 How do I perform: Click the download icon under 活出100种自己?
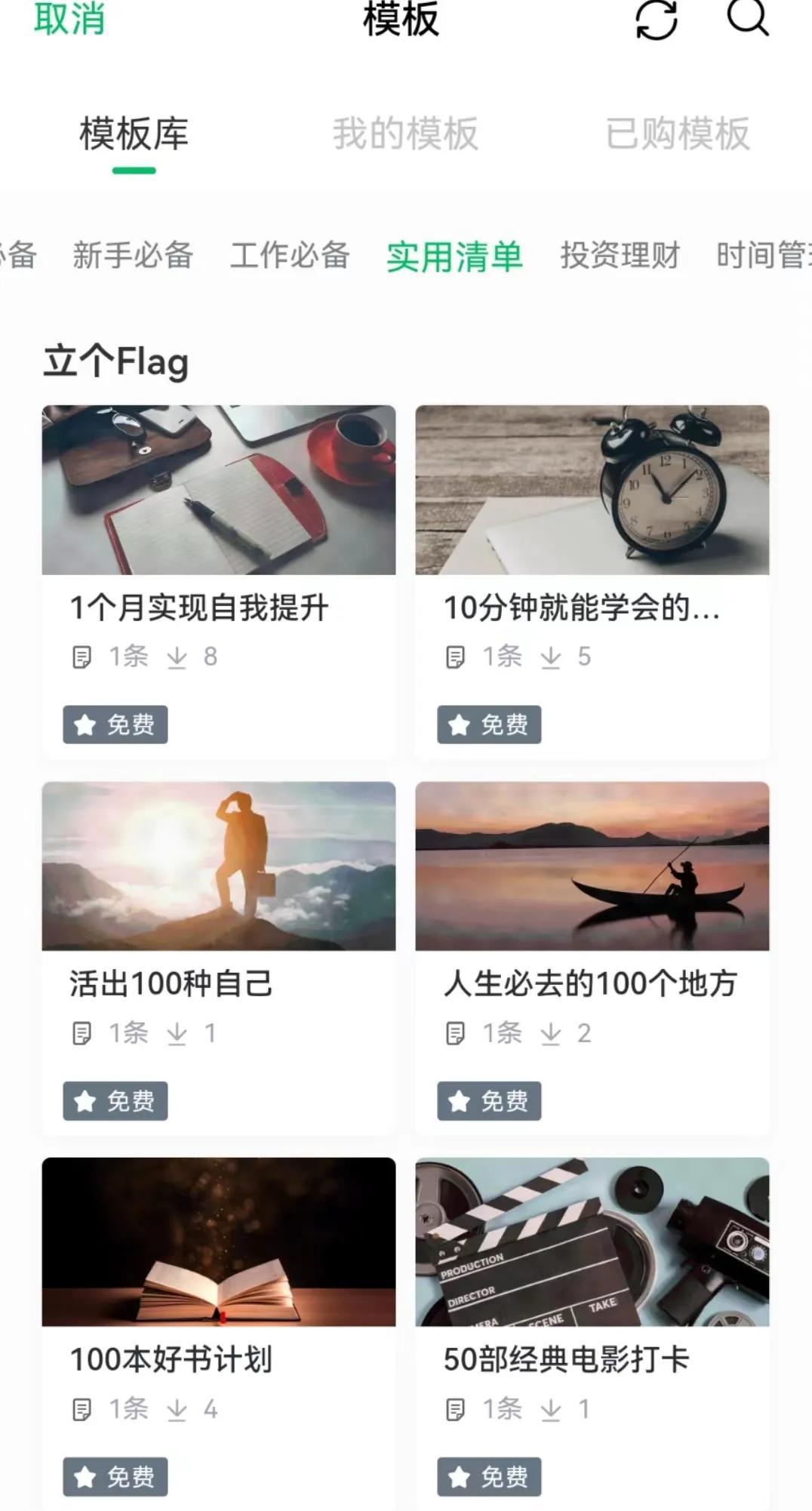point(178,1032)
